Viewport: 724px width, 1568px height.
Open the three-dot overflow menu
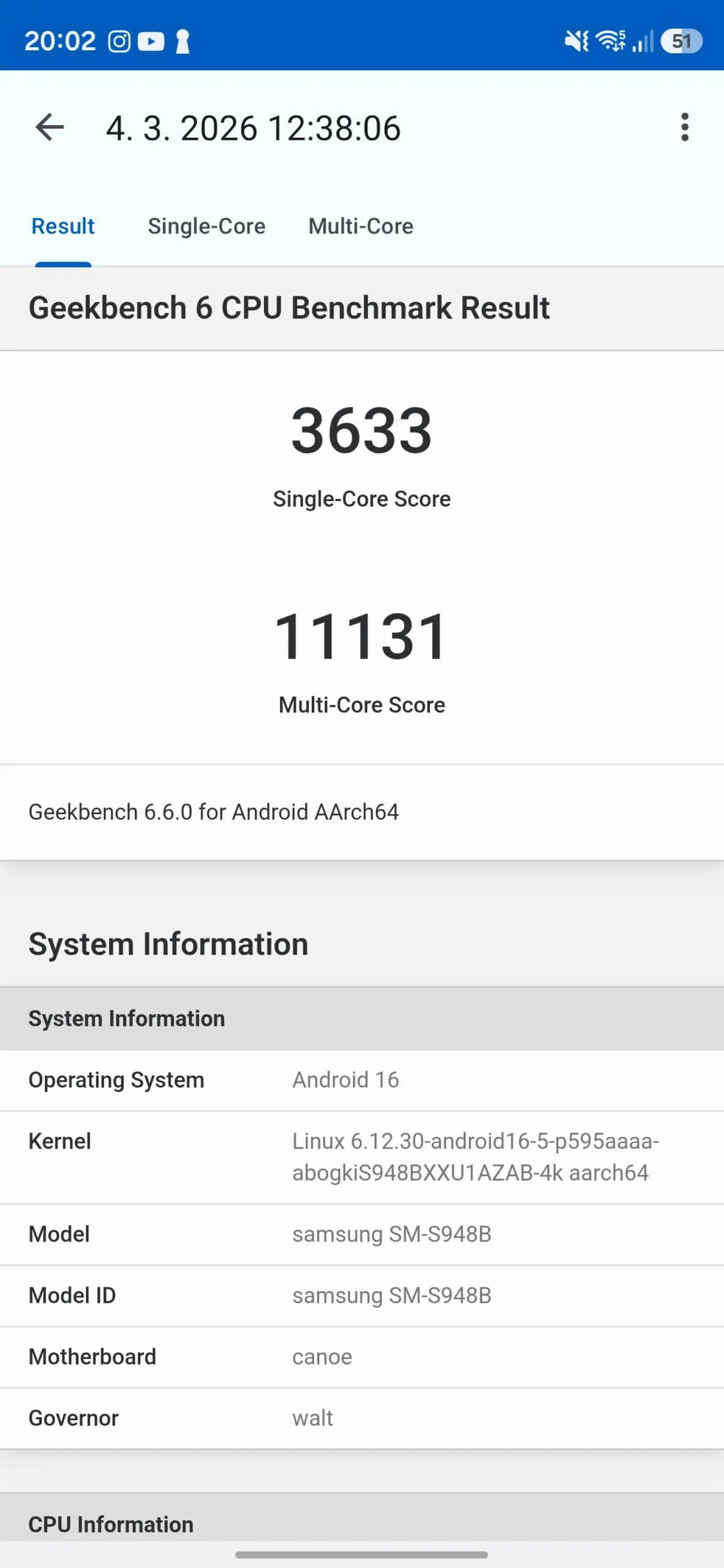(x=684, y=127)
